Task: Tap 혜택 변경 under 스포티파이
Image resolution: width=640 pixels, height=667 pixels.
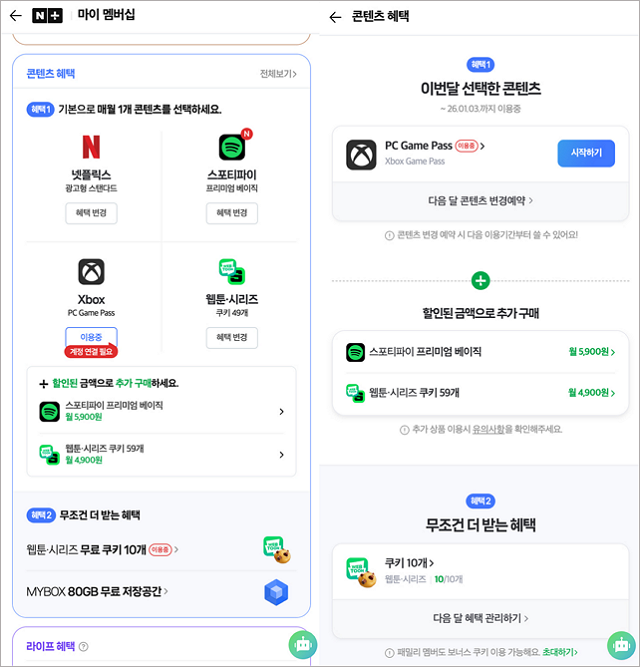Action: click(x=232, y=213)
